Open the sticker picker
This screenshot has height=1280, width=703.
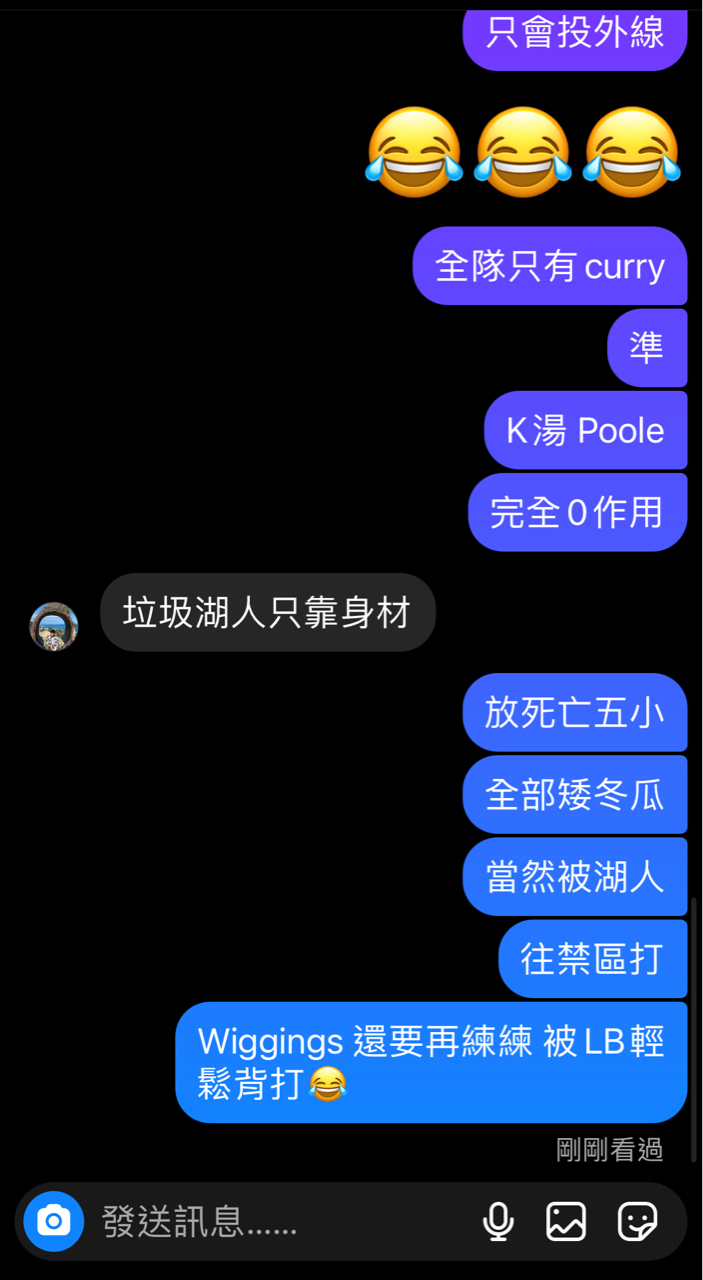[x=637, y=1221]
